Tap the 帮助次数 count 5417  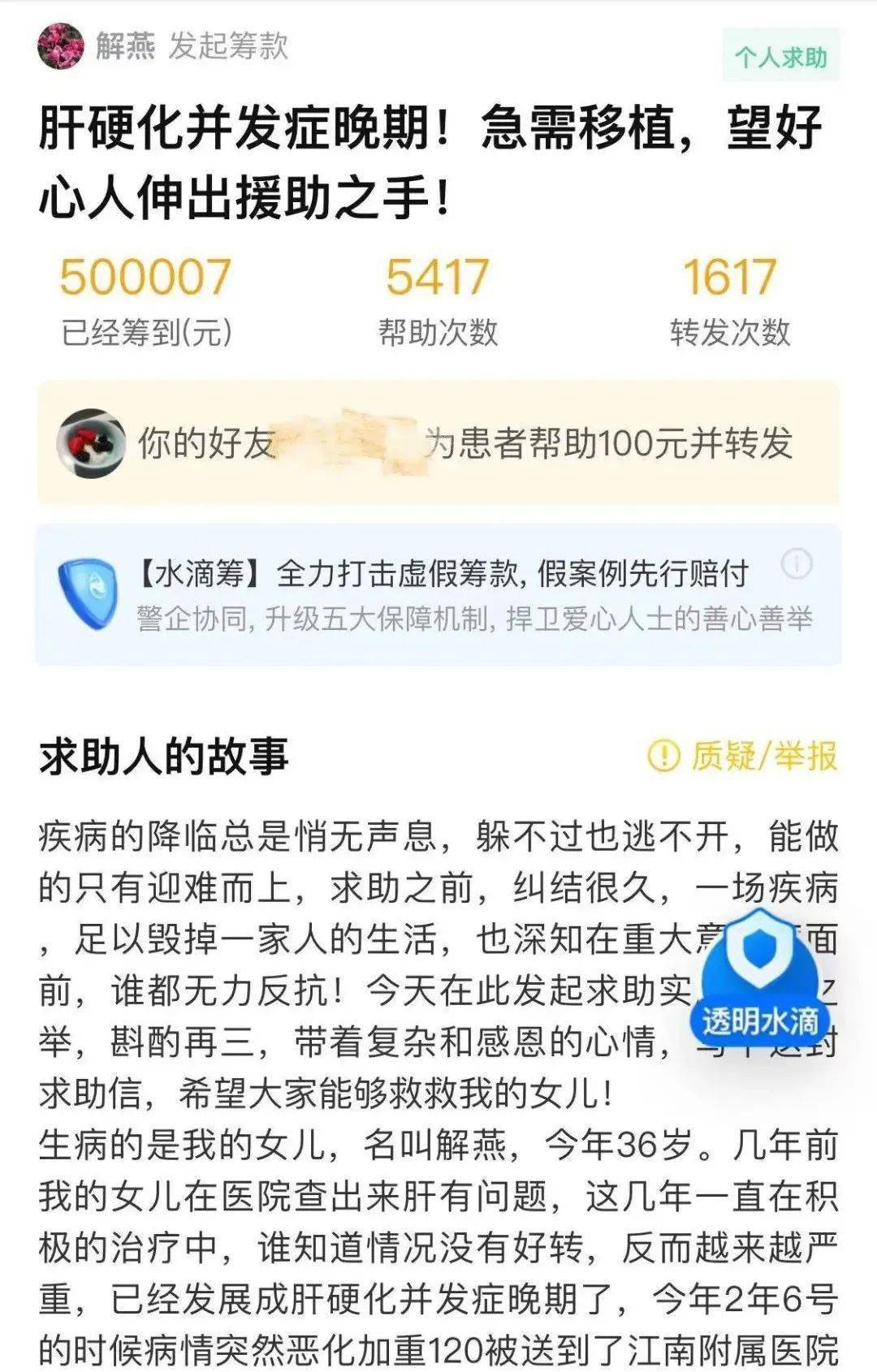[x=438, y=278]
